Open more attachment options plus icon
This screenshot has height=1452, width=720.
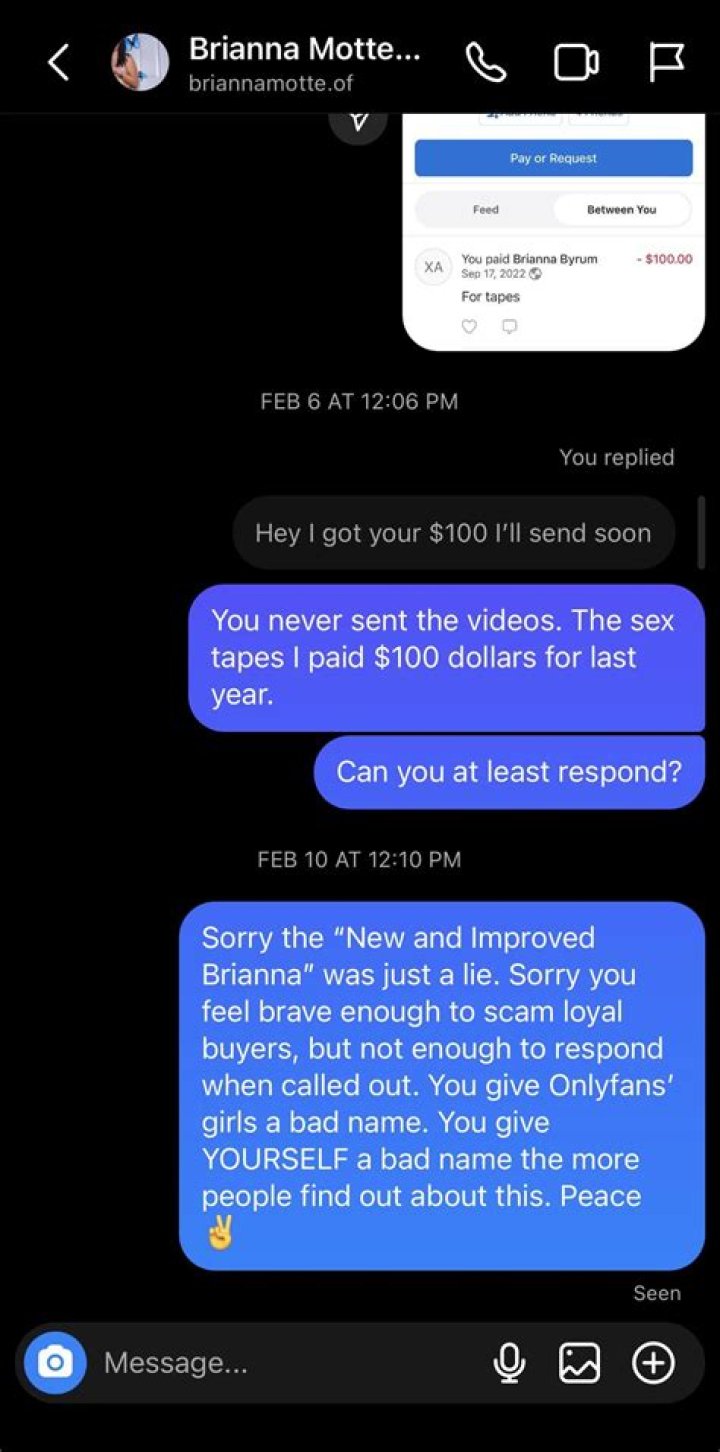pyautogui.click(x=653, y=1362)
